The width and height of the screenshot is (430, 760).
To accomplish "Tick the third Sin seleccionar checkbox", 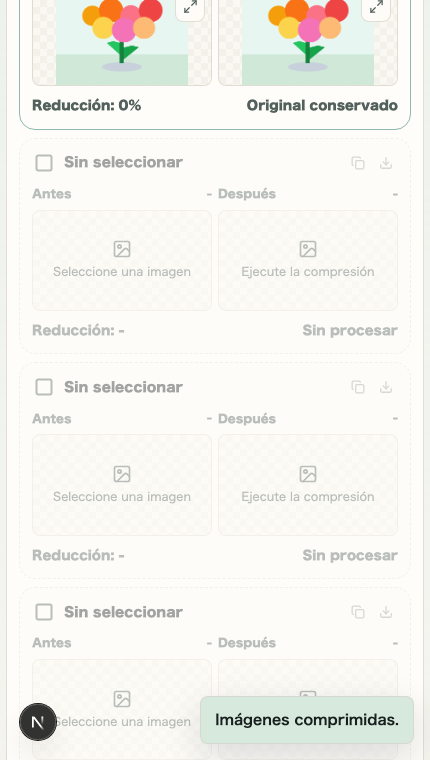I will 44,612.
